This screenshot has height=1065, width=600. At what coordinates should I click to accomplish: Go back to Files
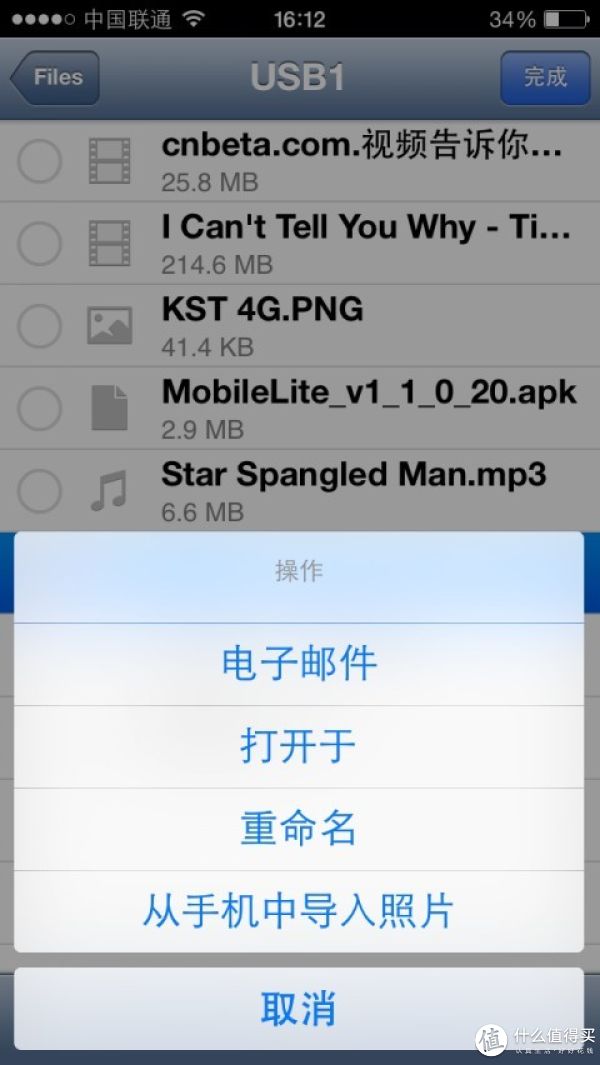(56, 78)
